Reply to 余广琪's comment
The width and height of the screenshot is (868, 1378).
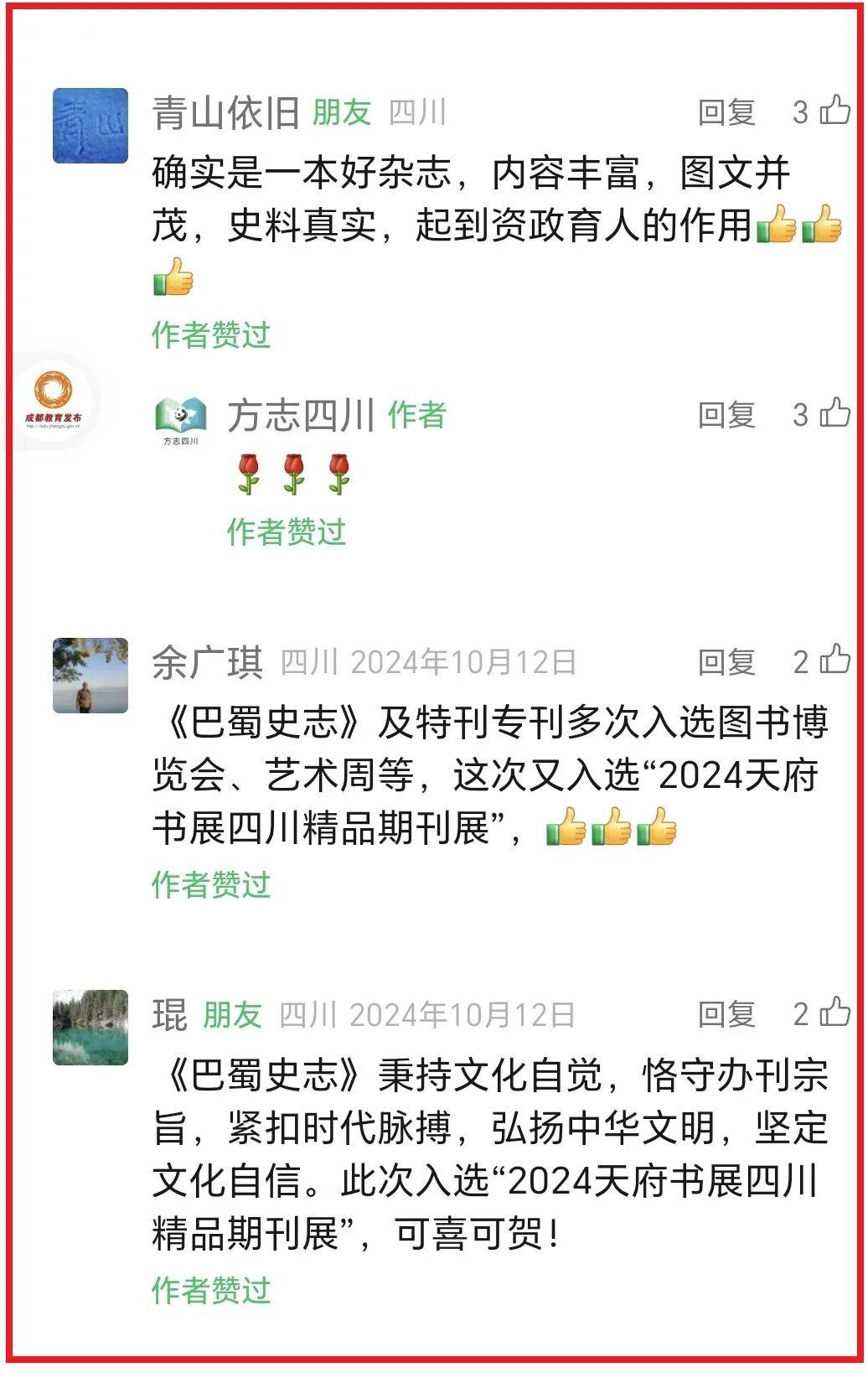click(726, 663)
